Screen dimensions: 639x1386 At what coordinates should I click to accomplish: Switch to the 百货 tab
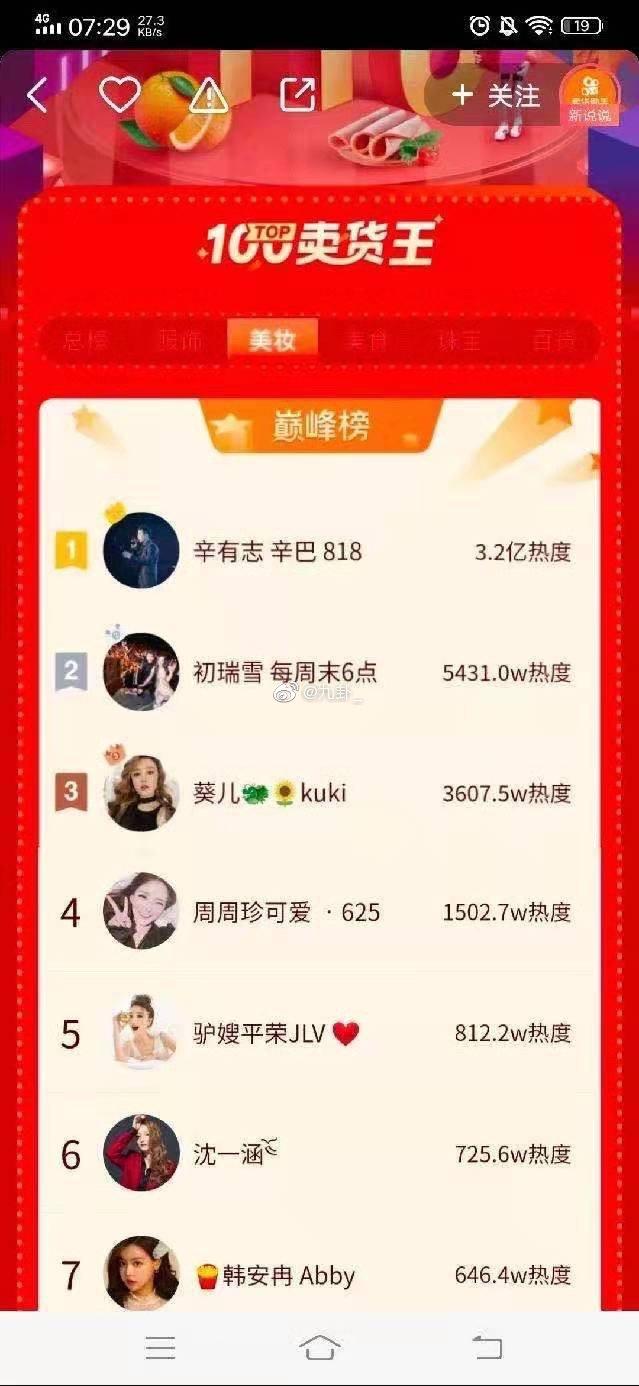pyautogui.click(x=552, y=340)
